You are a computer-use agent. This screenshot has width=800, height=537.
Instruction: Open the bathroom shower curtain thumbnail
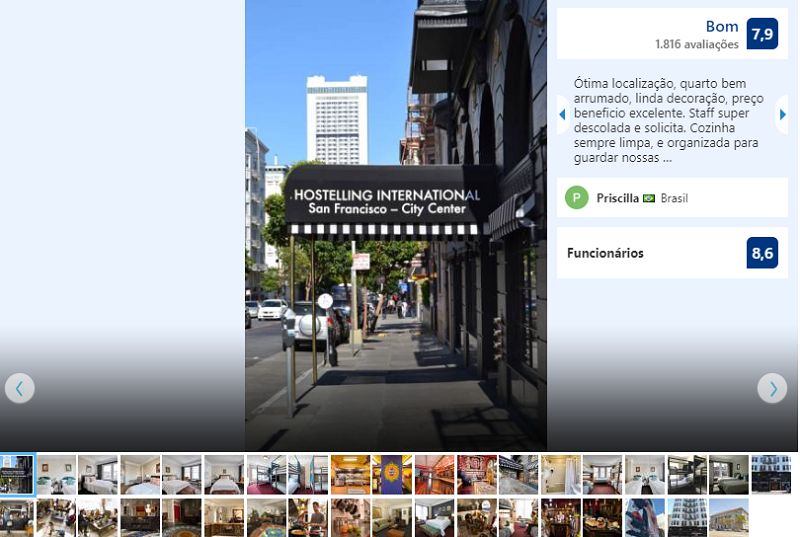(x=560, y=474)
